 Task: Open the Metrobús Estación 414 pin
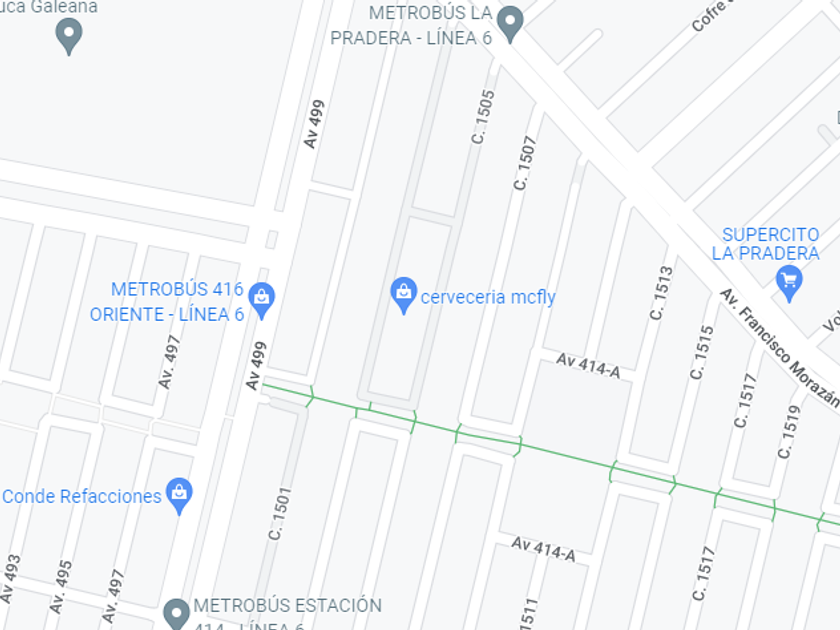click(176, 612)
